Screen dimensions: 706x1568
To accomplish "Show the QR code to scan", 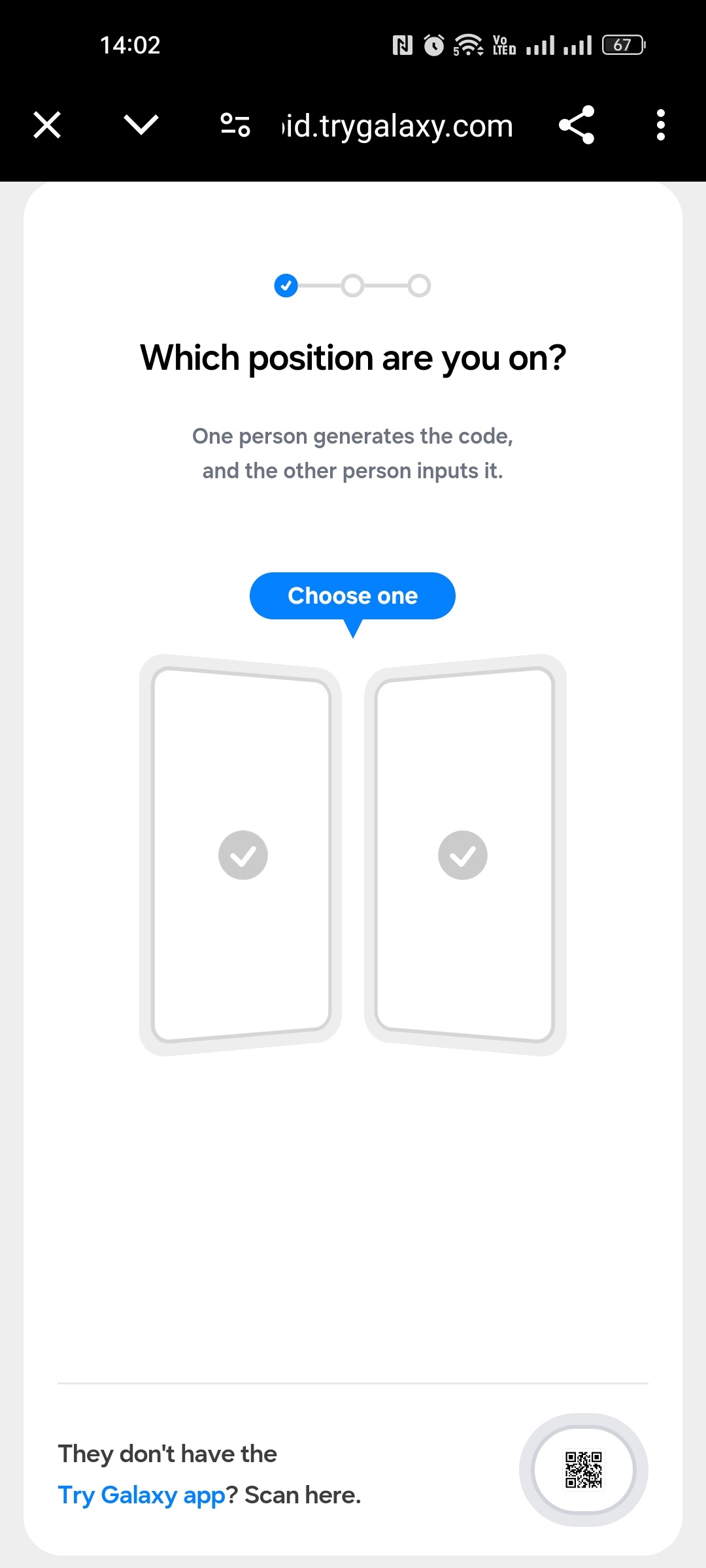I will [x=583, y=1470].
